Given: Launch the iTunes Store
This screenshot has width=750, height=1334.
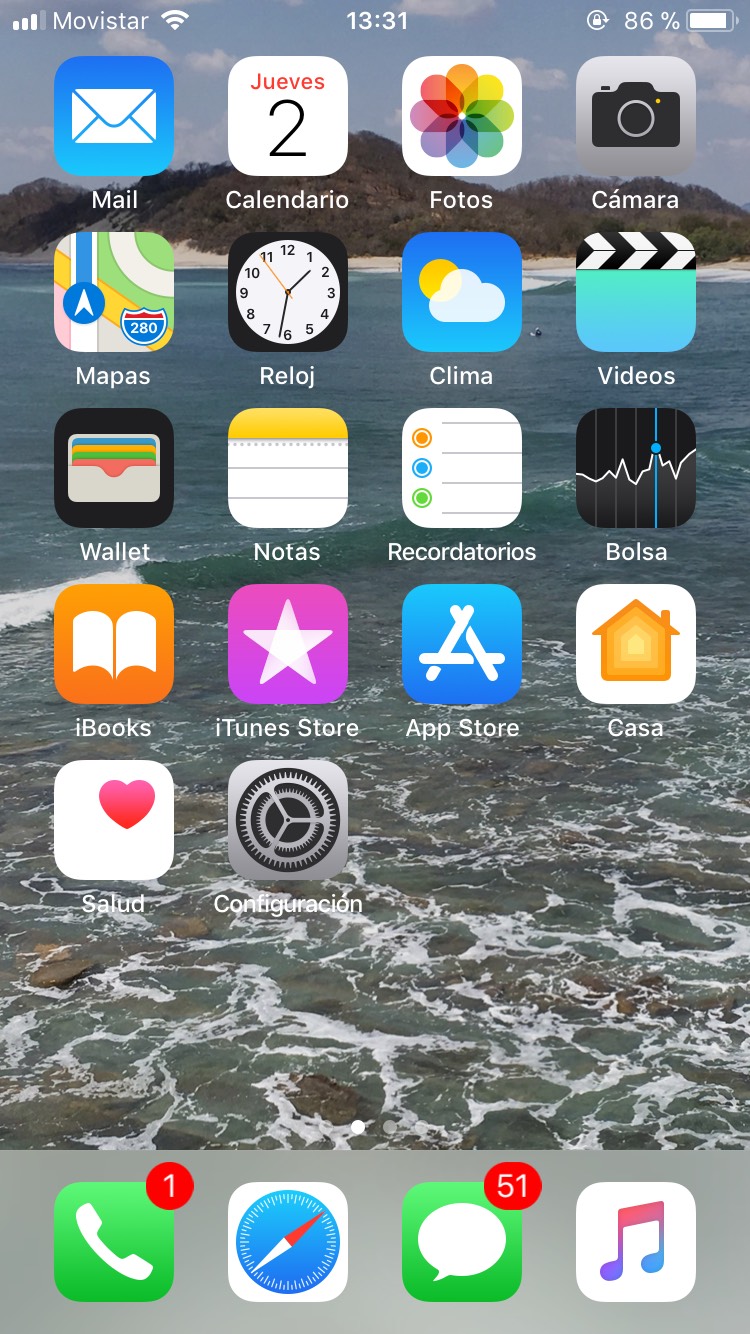Looking at the screenshot, I should pyautogui.click(x=288, y=644).
